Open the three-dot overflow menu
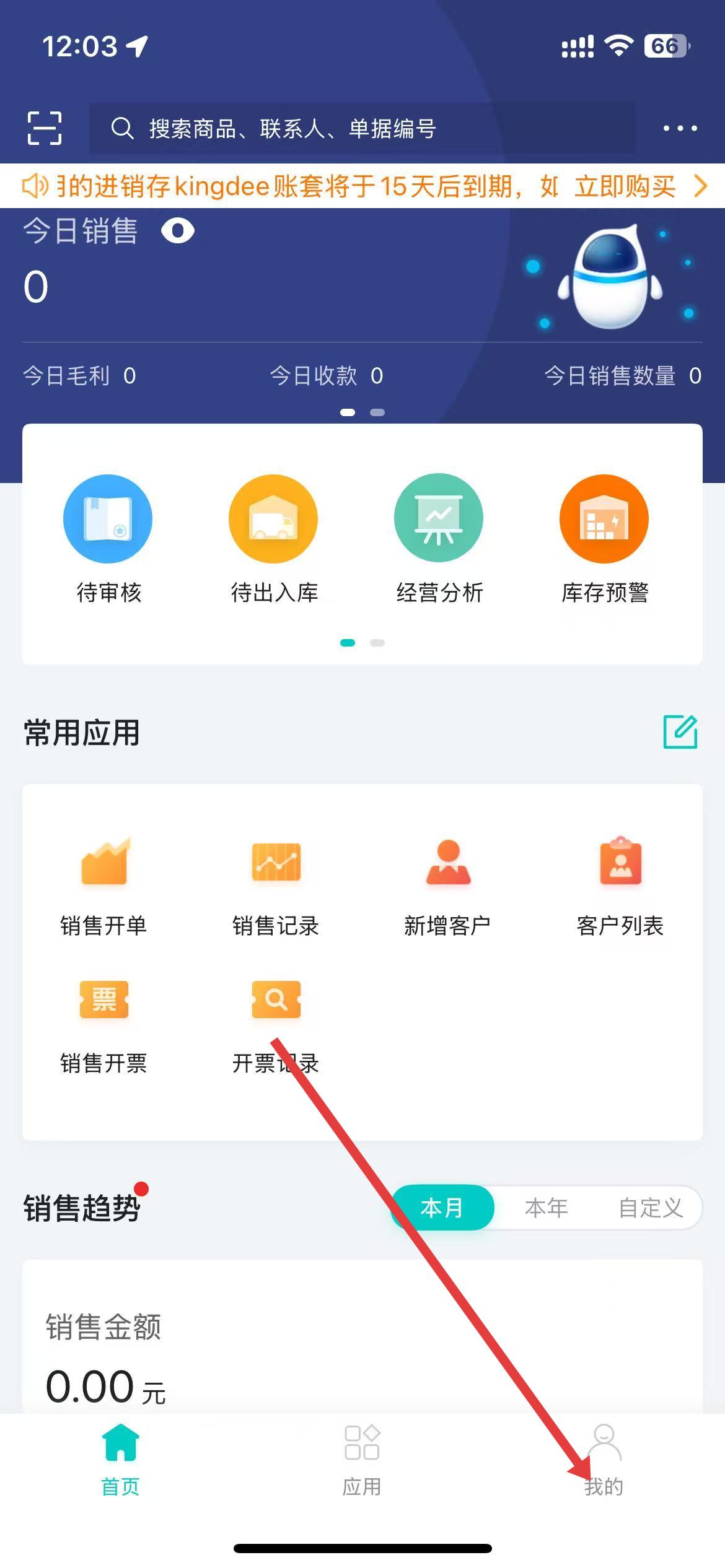725x1568 pixels. 680,128
